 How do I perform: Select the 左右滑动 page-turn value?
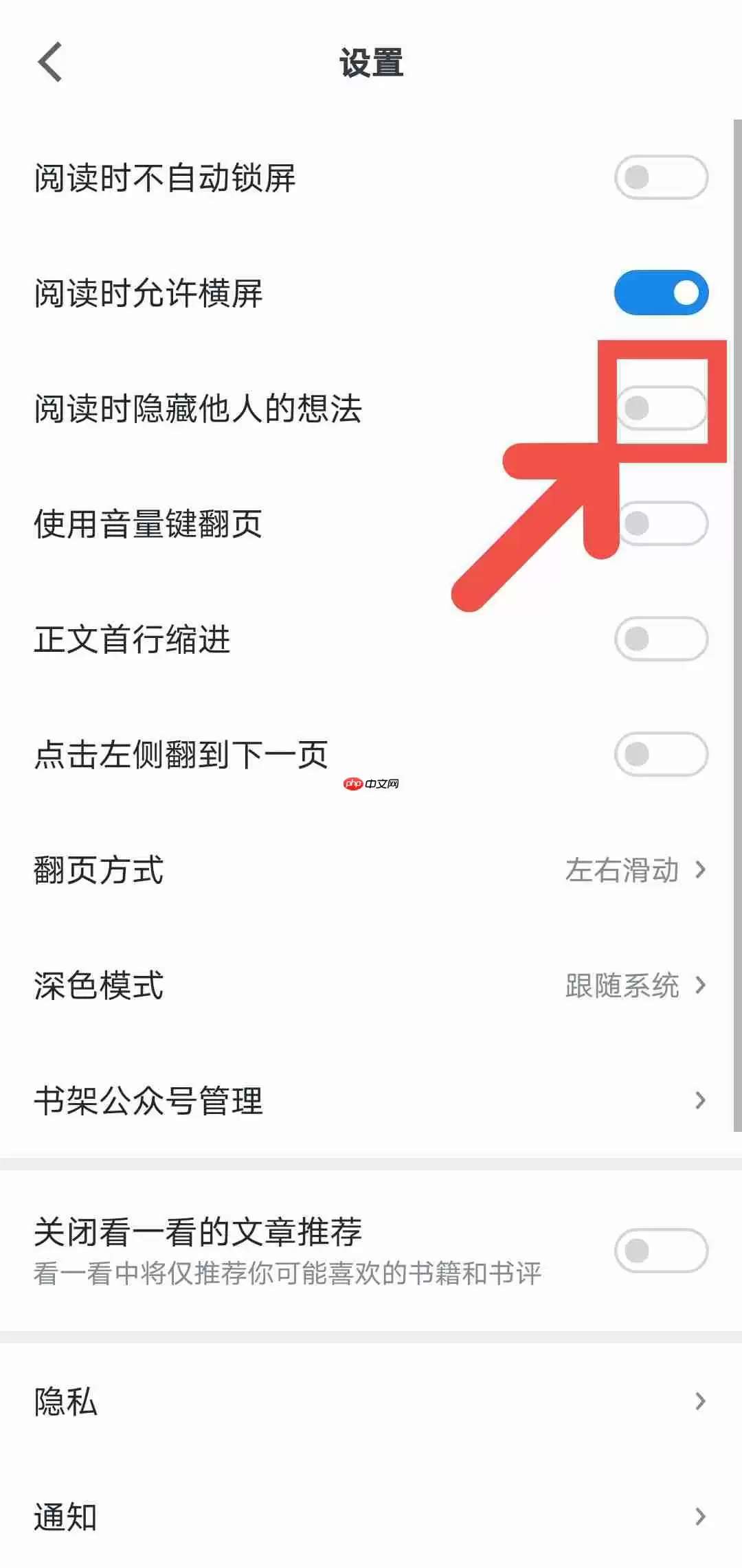pos(622,870)
